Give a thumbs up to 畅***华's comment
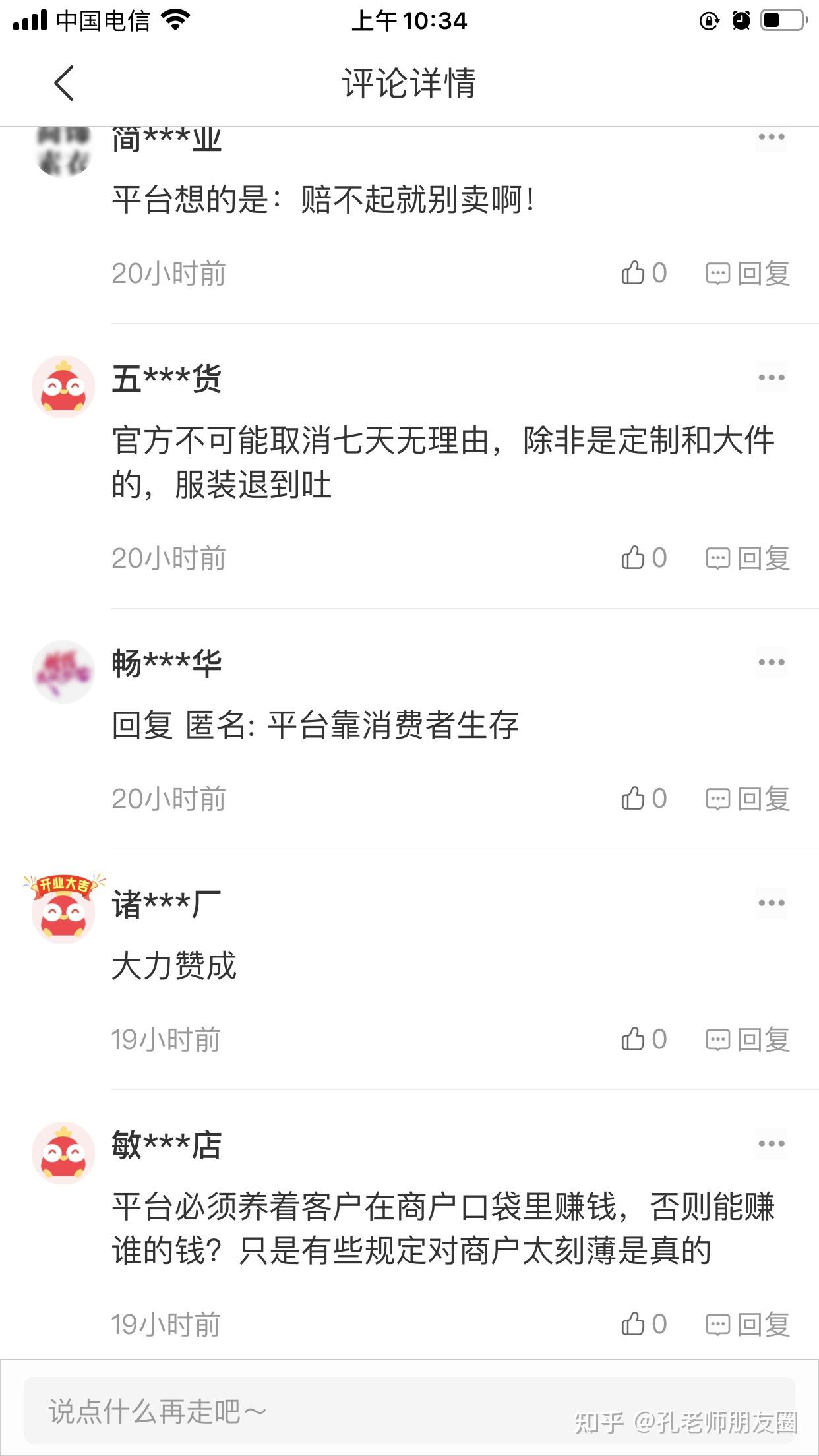Screen dimensions: 819x1456 [x=644, y=799]
